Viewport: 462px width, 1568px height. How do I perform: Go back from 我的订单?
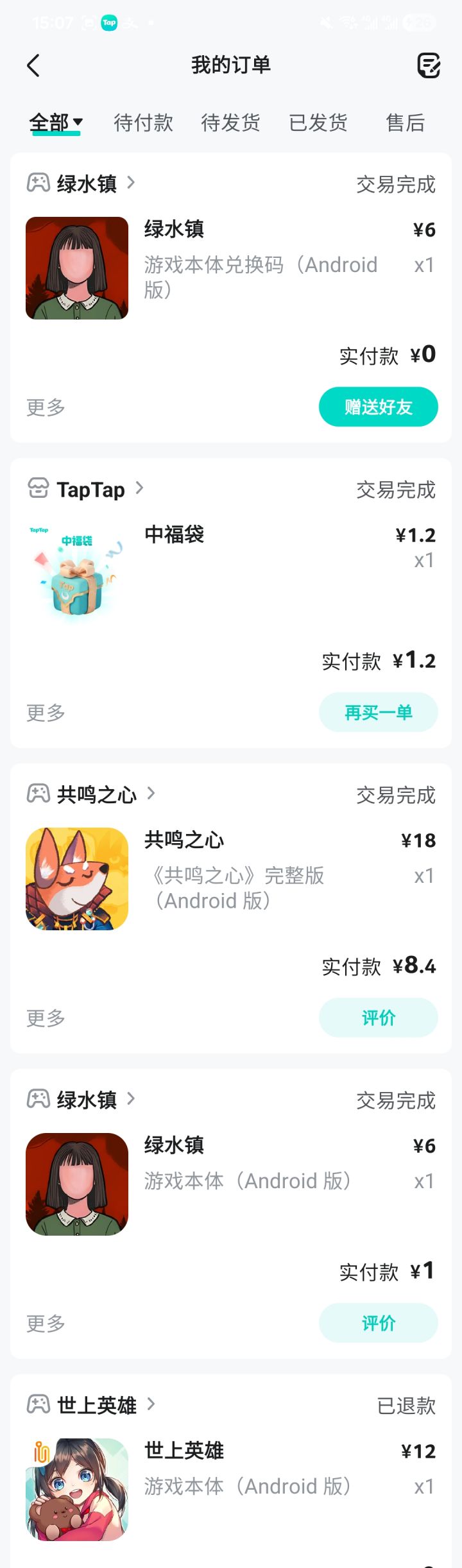(x=34, y=65)
